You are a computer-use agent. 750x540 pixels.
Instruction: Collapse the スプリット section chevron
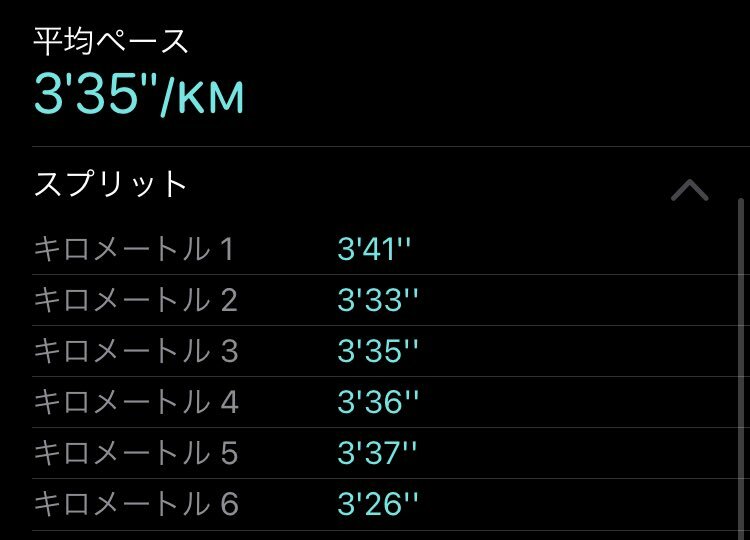click(689, 189)
